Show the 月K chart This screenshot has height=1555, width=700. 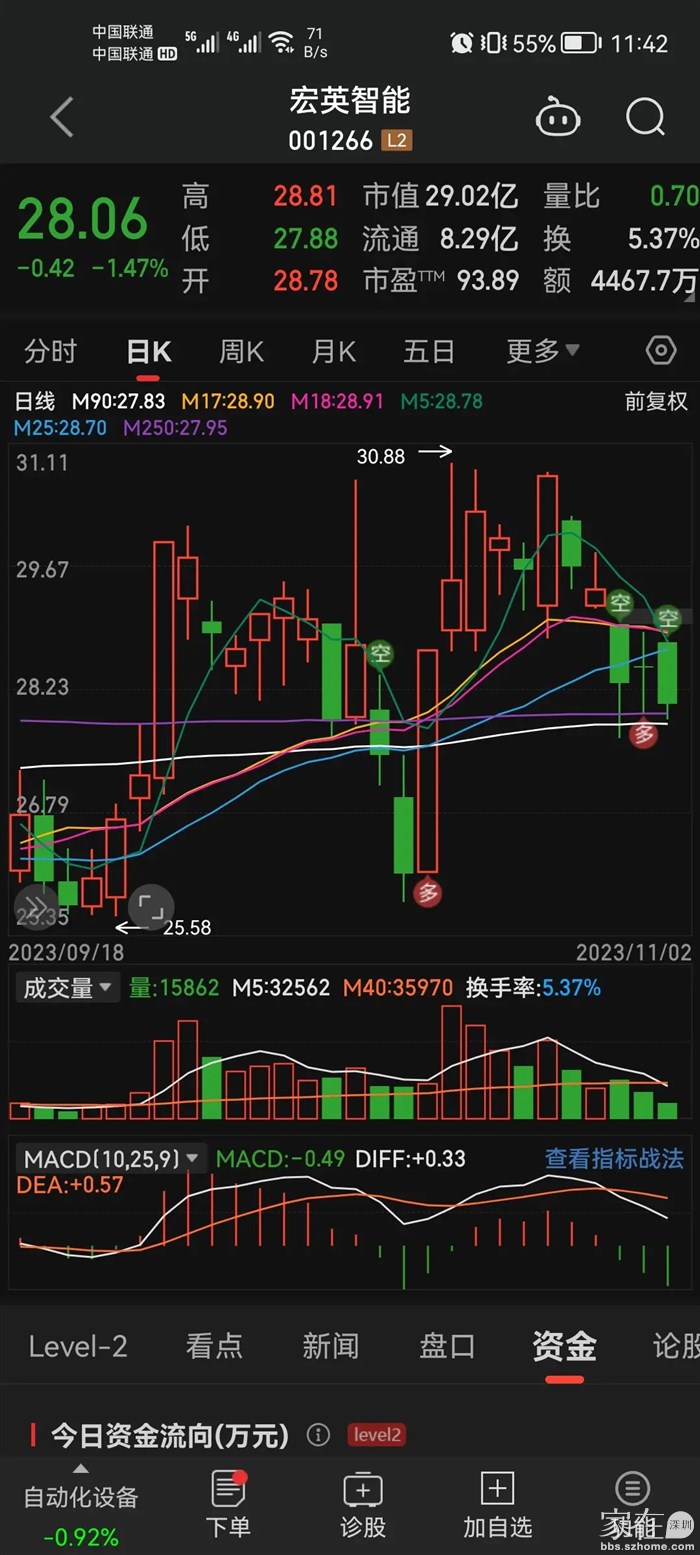click(333, 351)
